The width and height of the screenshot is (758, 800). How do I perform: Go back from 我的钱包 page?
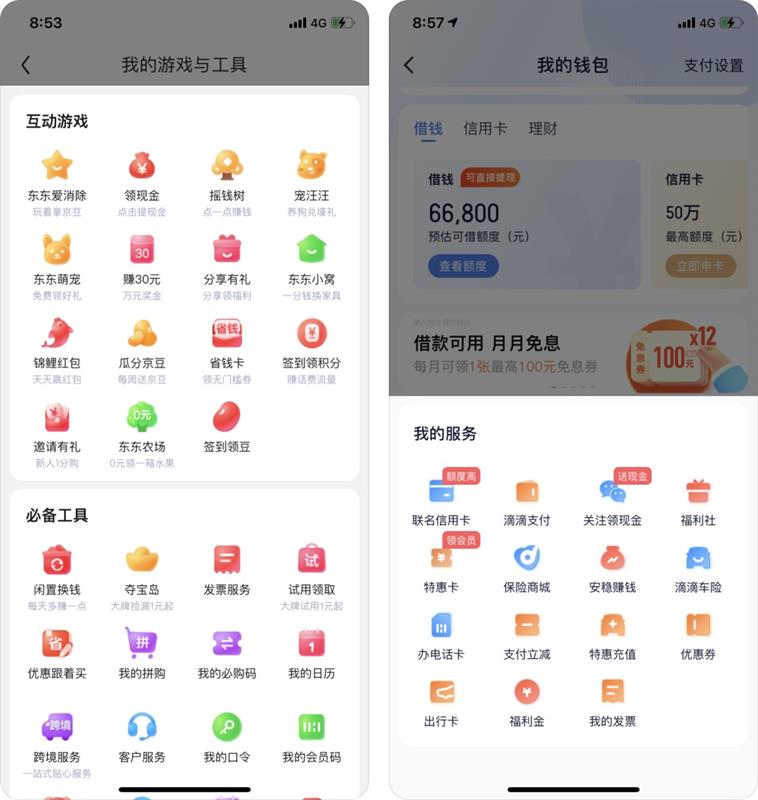click(408, 65)
